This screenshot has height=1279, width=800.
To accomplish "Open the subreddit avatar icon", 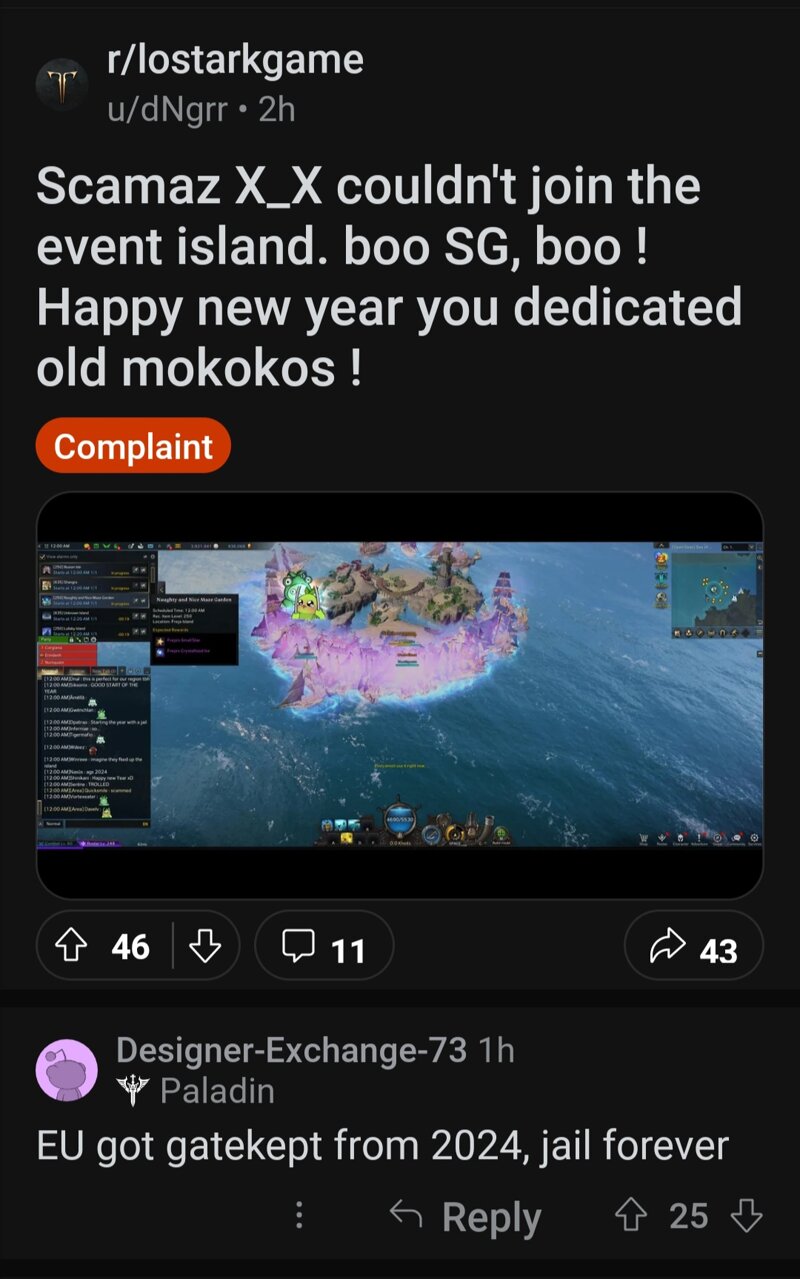I will (63, 85).
